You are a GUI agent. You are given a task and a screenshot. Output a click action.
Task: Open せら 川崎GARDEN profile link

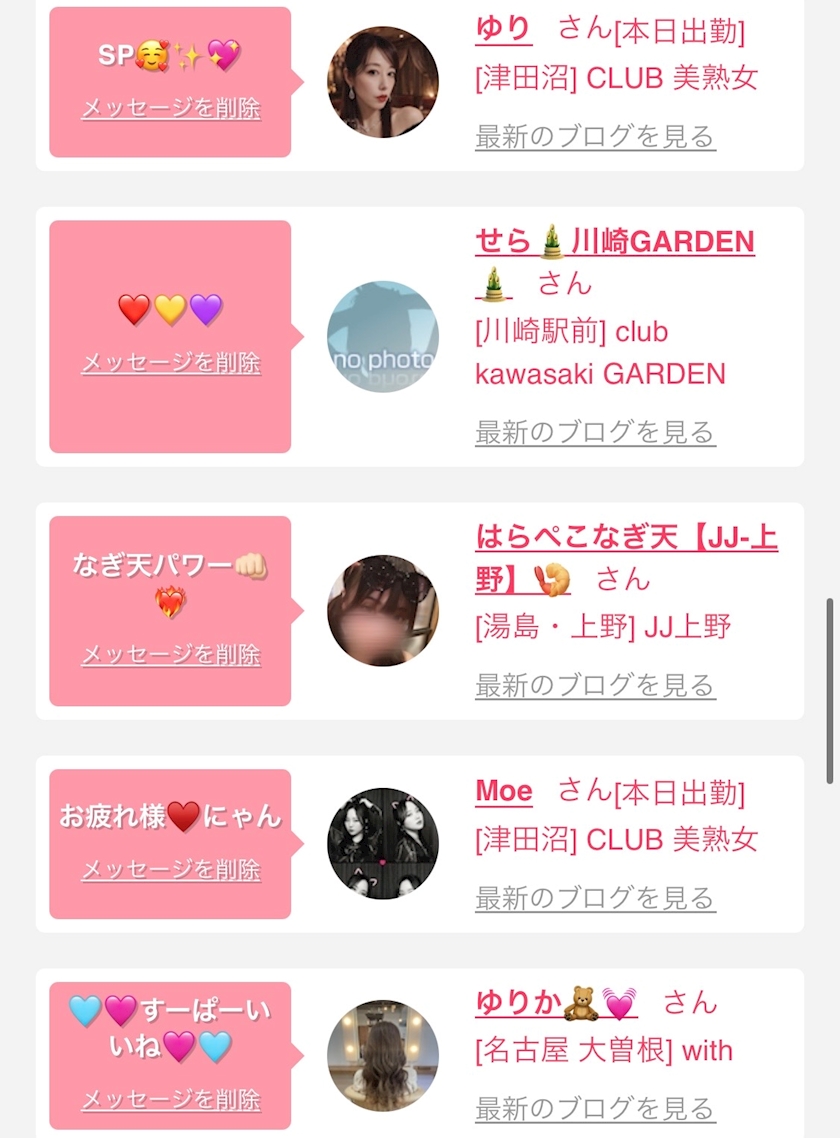point(614,241)
